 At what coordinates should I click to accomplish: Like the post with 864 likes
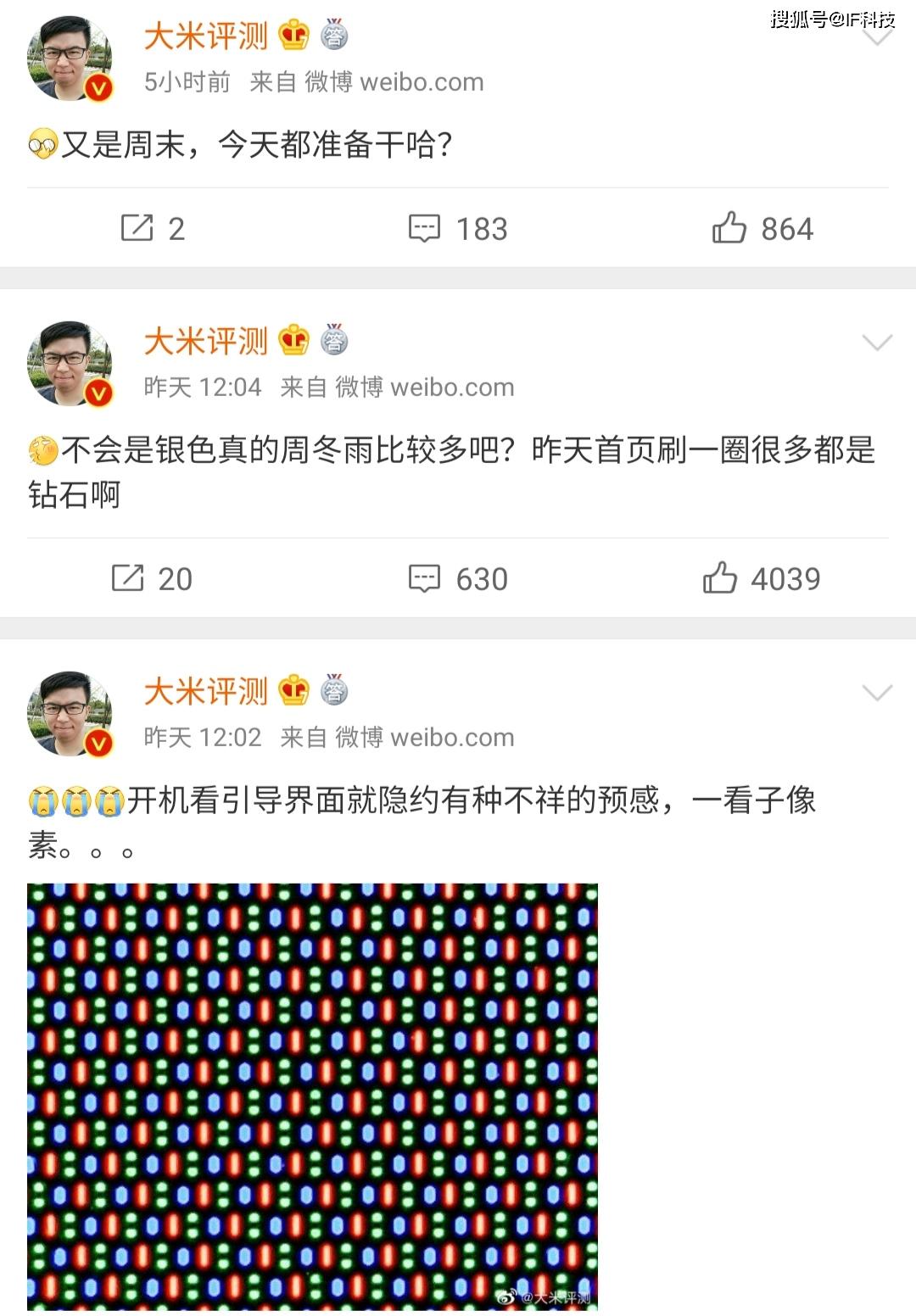pos(762,228)
